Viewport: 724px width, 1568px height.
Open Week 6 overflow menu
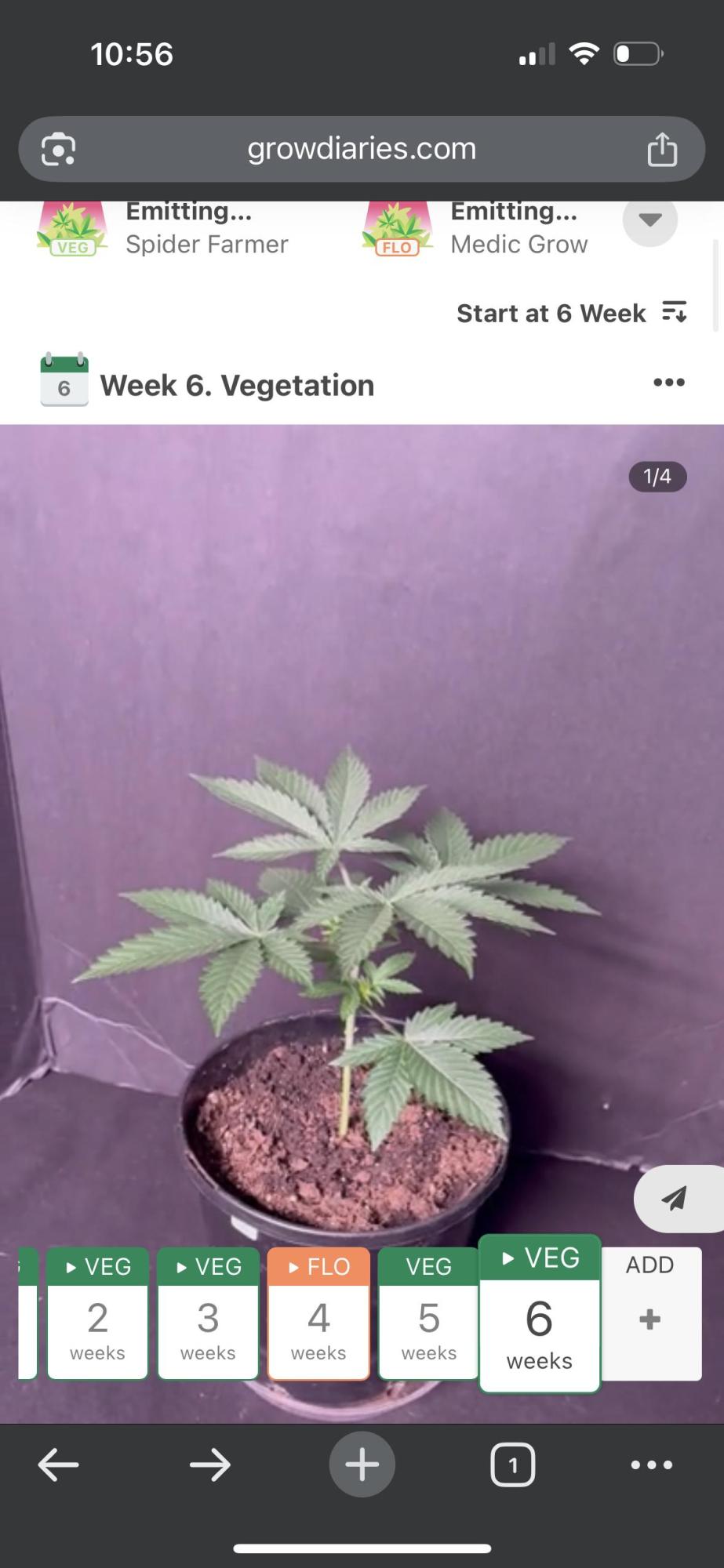coord(669,383)
